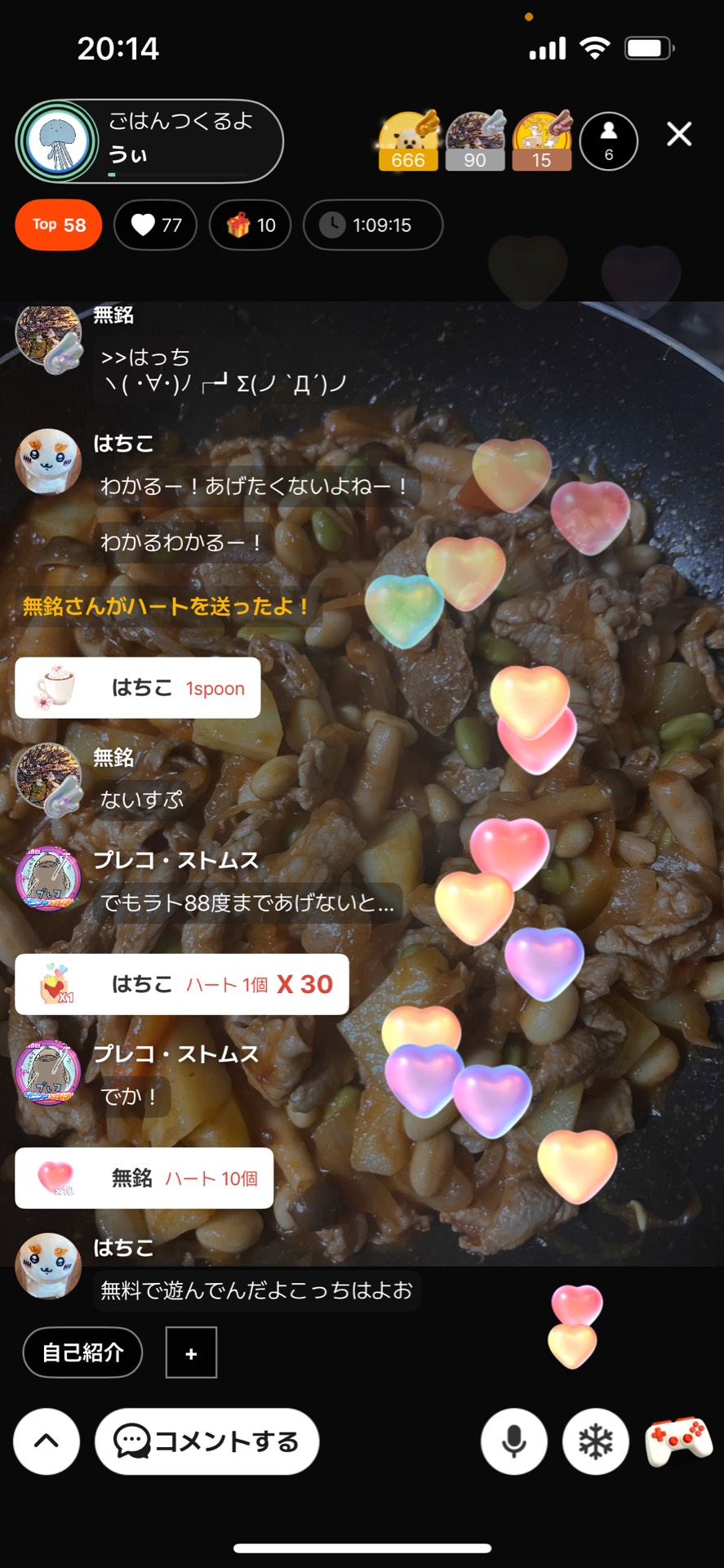Open the top fan with 666

[408, 140]
